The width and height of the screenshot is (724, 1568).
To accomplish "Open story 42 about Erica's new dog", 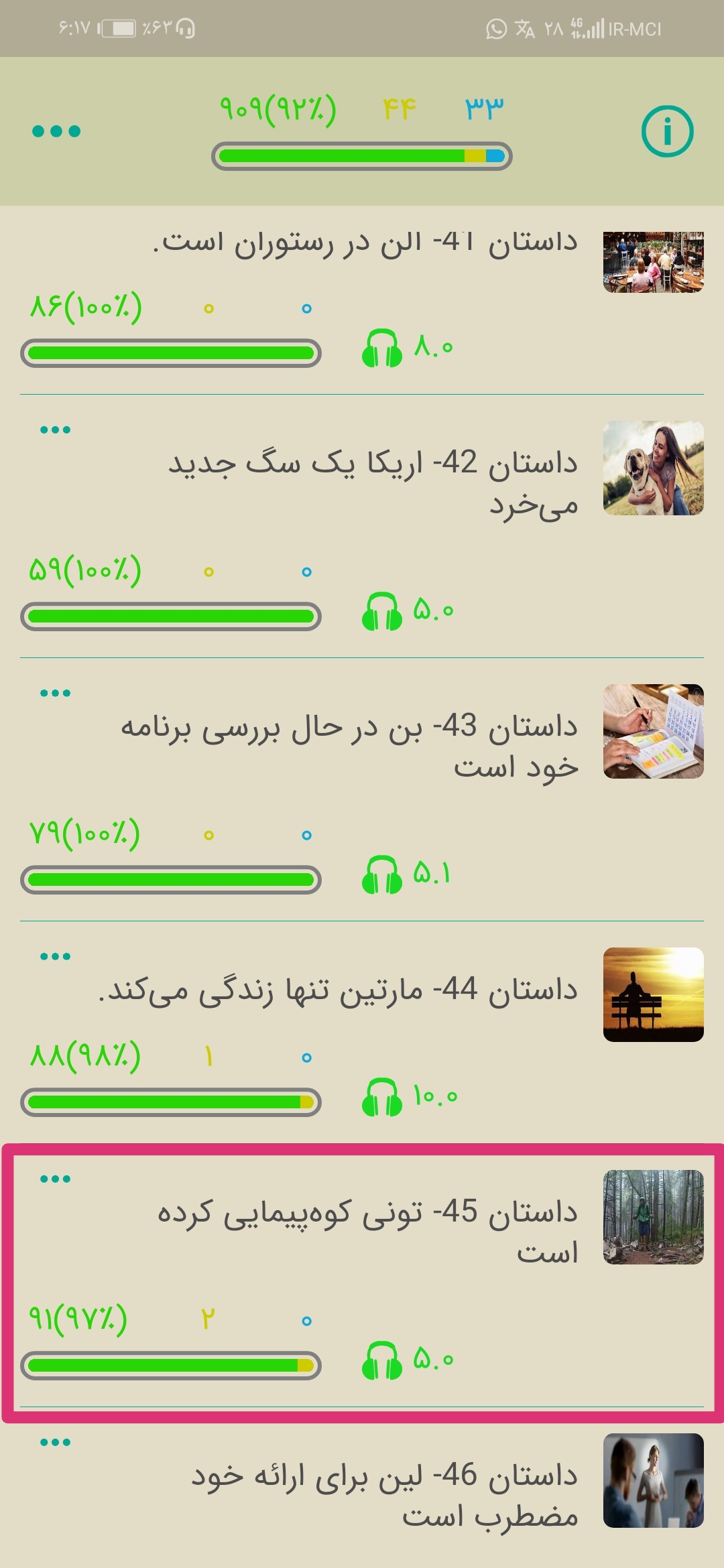I will pos(372,482).
